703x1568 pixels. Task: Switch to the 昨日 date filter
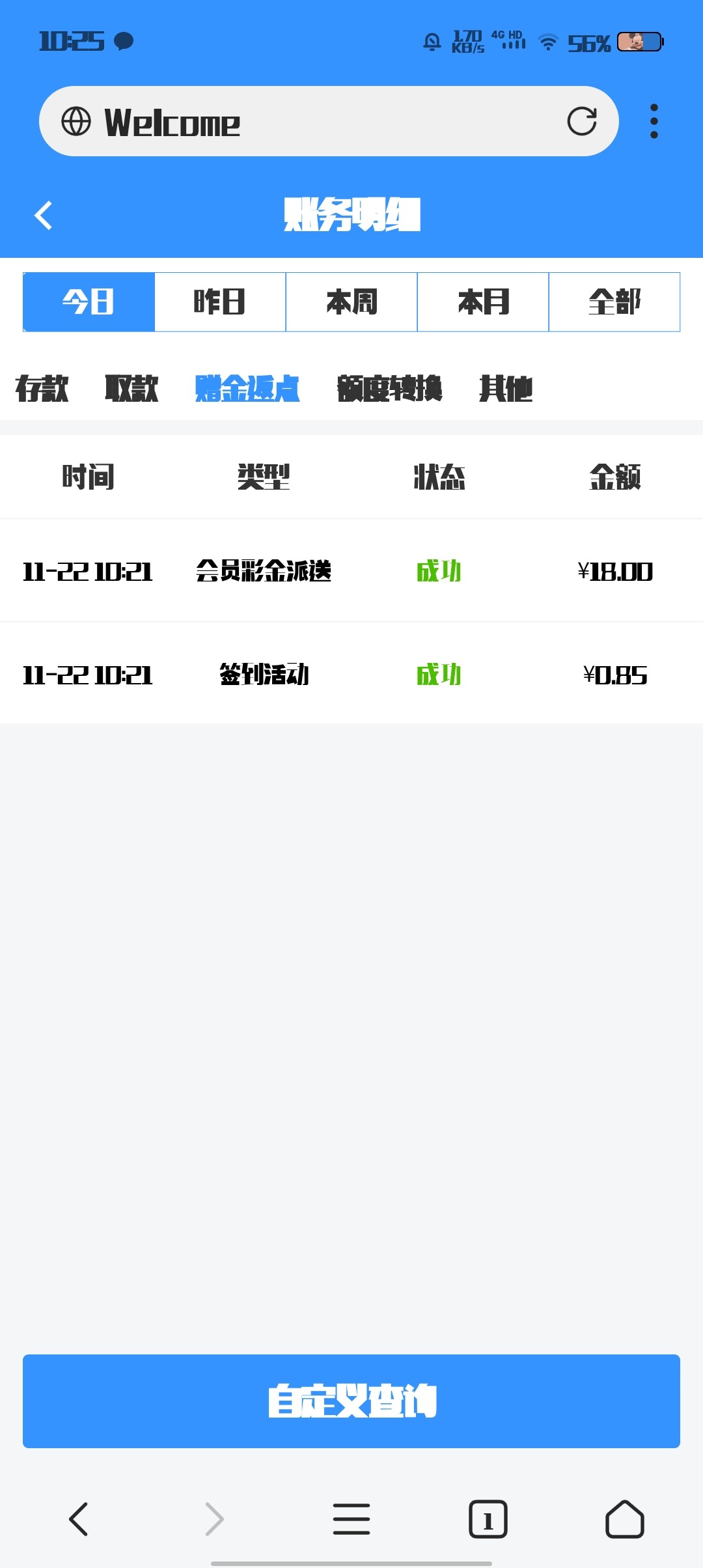[x=220, y=302]
